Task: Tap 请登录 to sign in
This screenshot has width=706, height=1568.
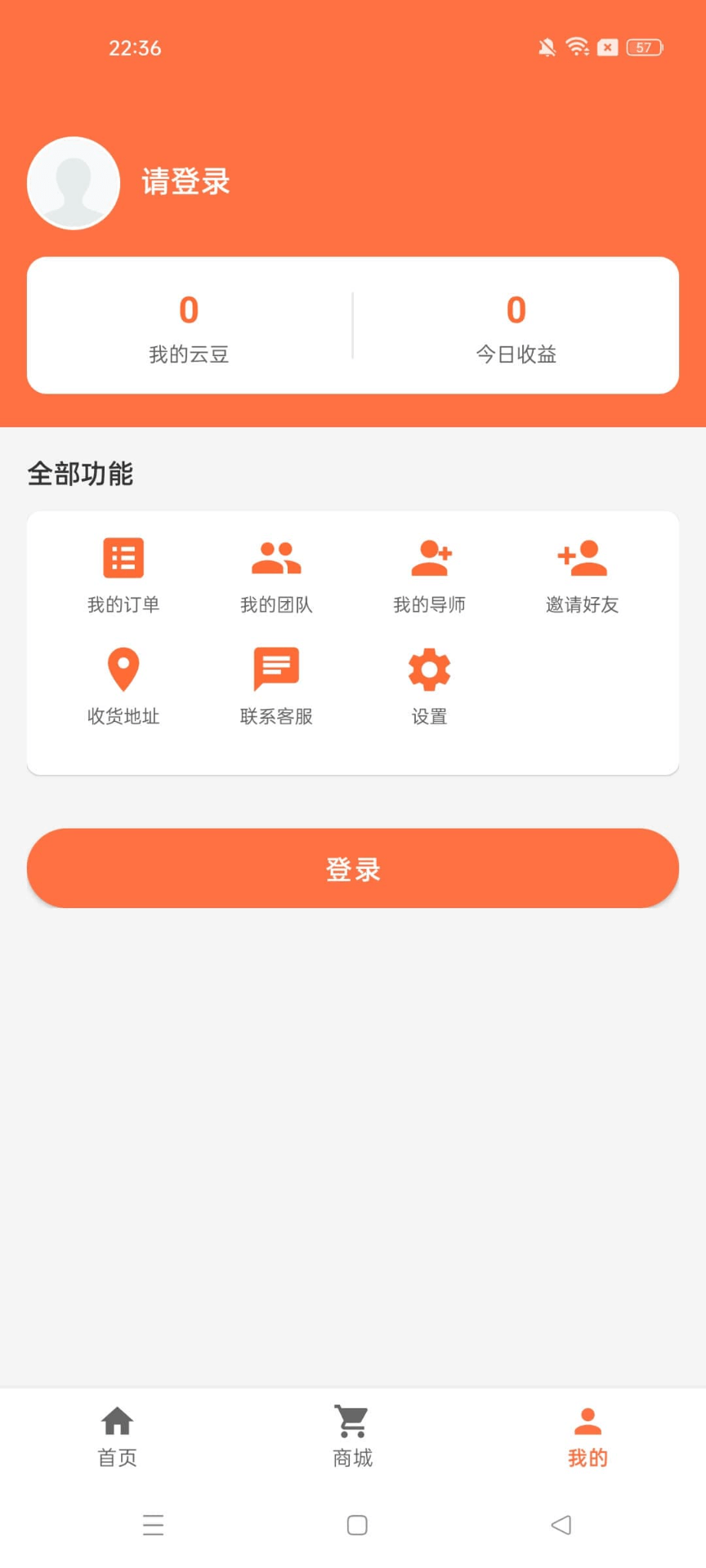Action: (x=185, y=183)
